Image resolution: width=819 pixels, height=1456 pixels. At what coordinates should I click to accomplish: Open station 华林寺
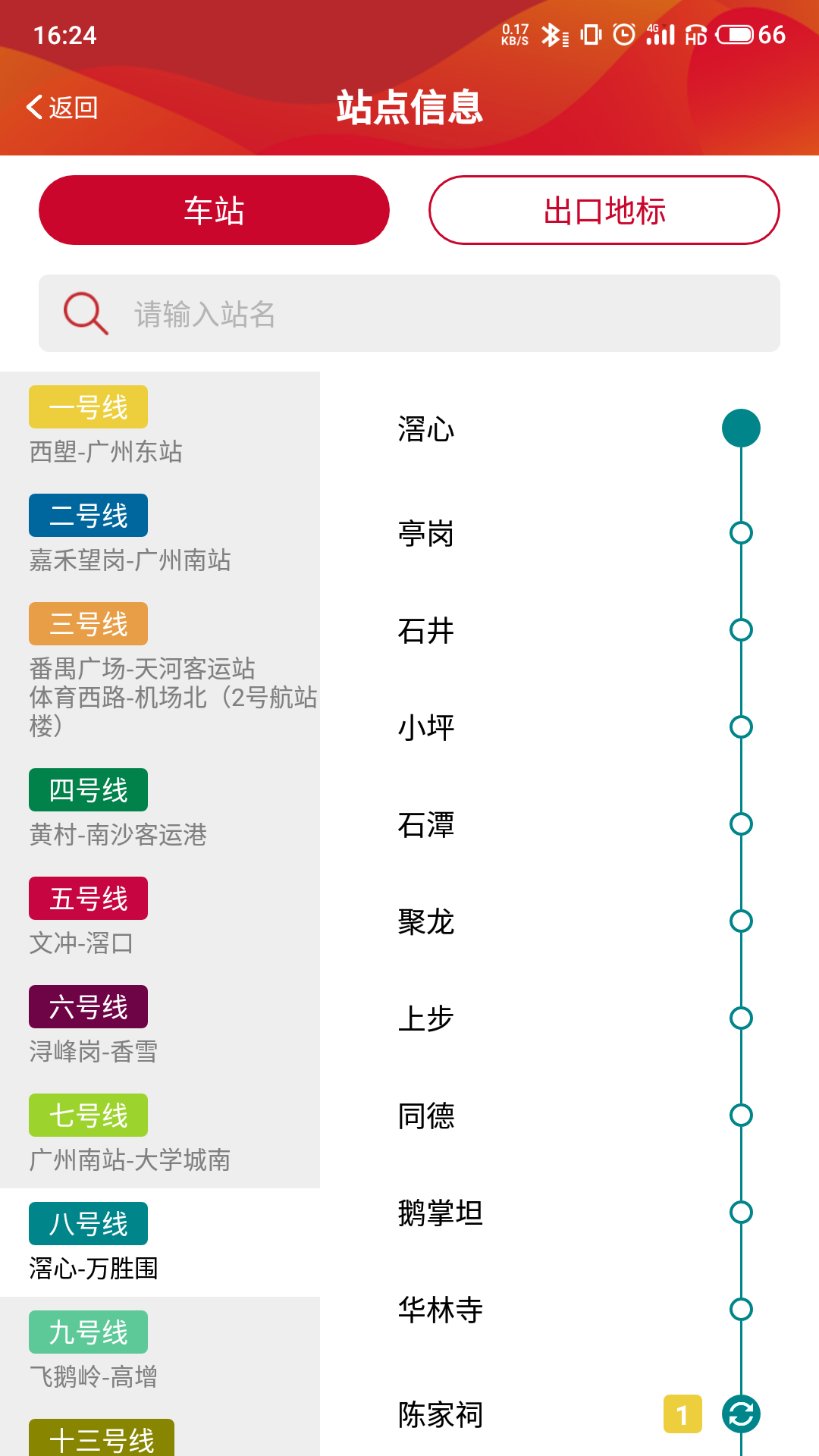click(570, 1310)
